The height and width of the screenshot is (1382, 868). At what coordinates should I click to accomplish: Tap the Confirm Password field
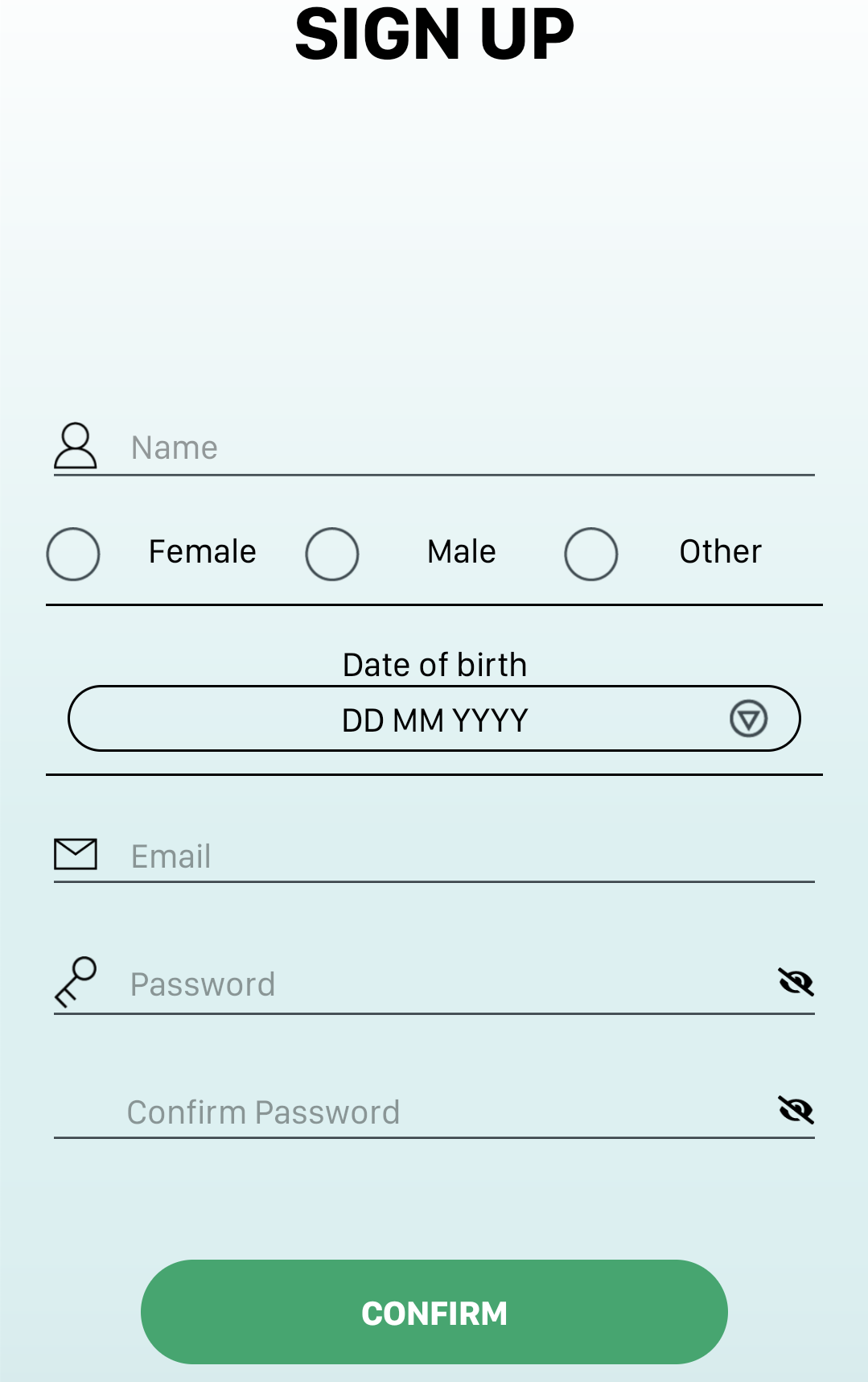434,1112
